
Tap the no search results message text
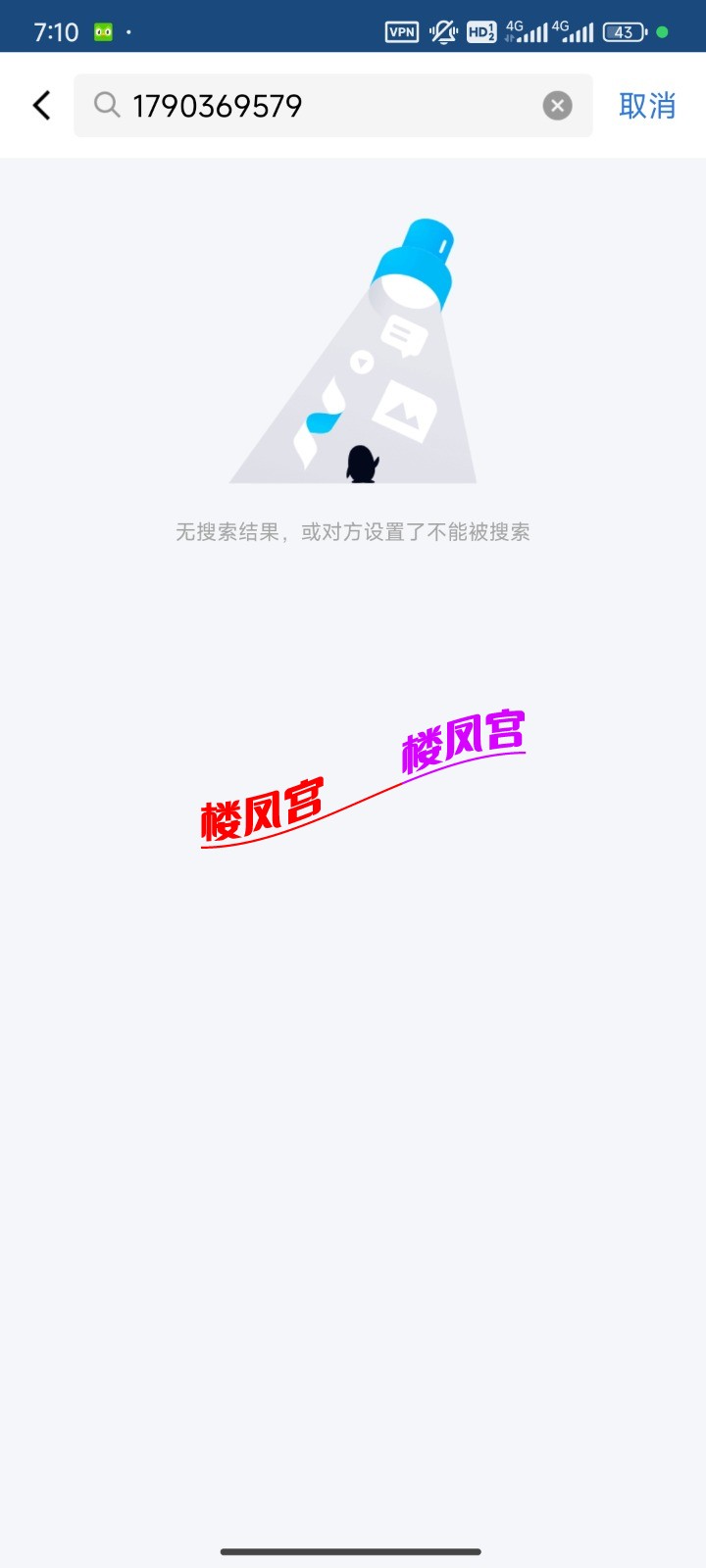pos(352,530)
